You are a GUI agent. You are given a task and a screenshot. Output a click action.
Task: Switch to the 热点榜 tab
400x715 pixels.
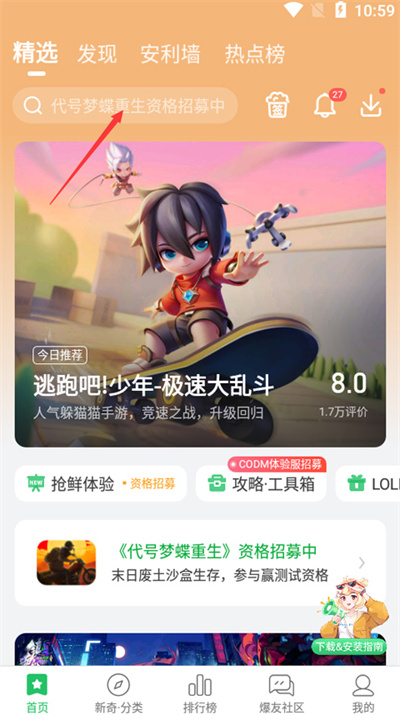[x=255, y=54]
